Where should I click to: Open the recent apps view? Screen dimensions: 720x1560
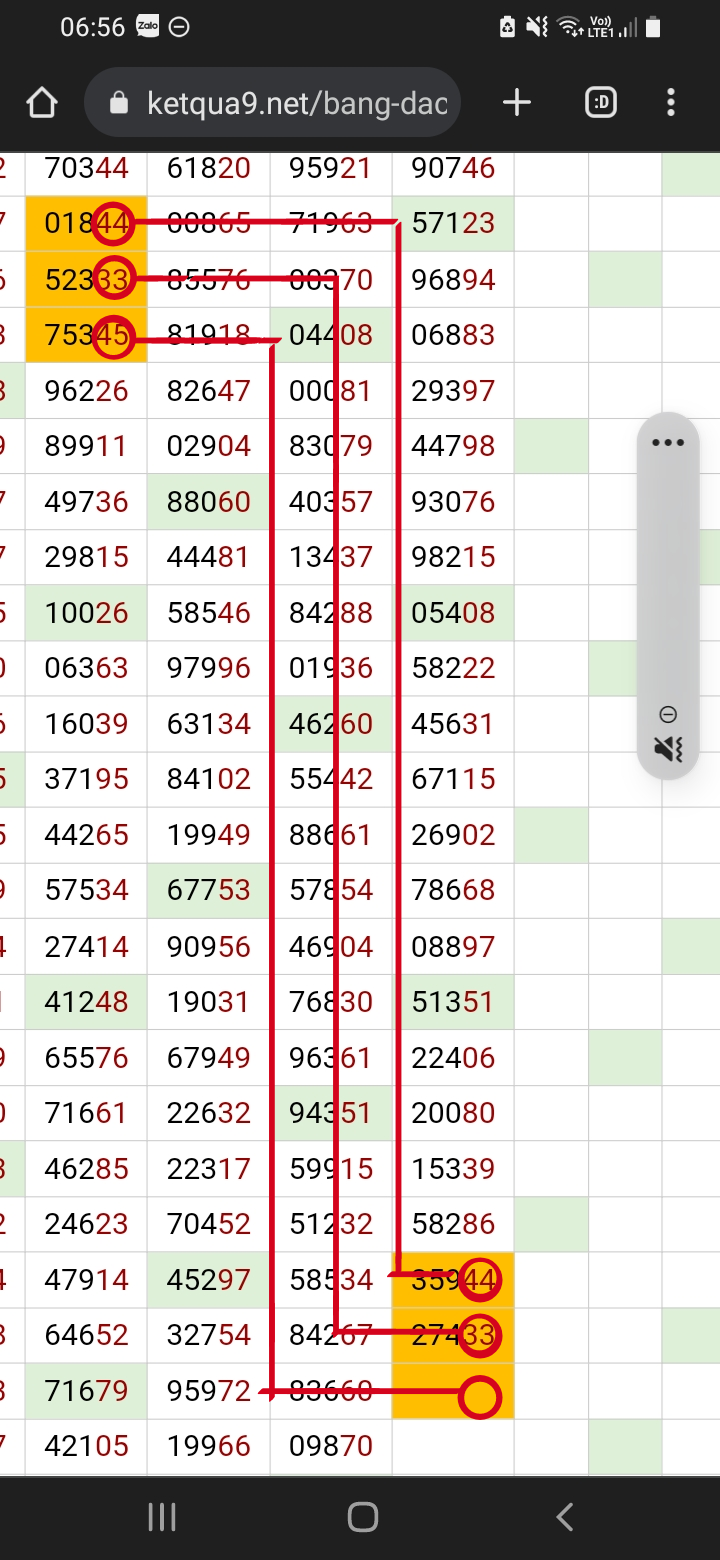(161, 1517)
